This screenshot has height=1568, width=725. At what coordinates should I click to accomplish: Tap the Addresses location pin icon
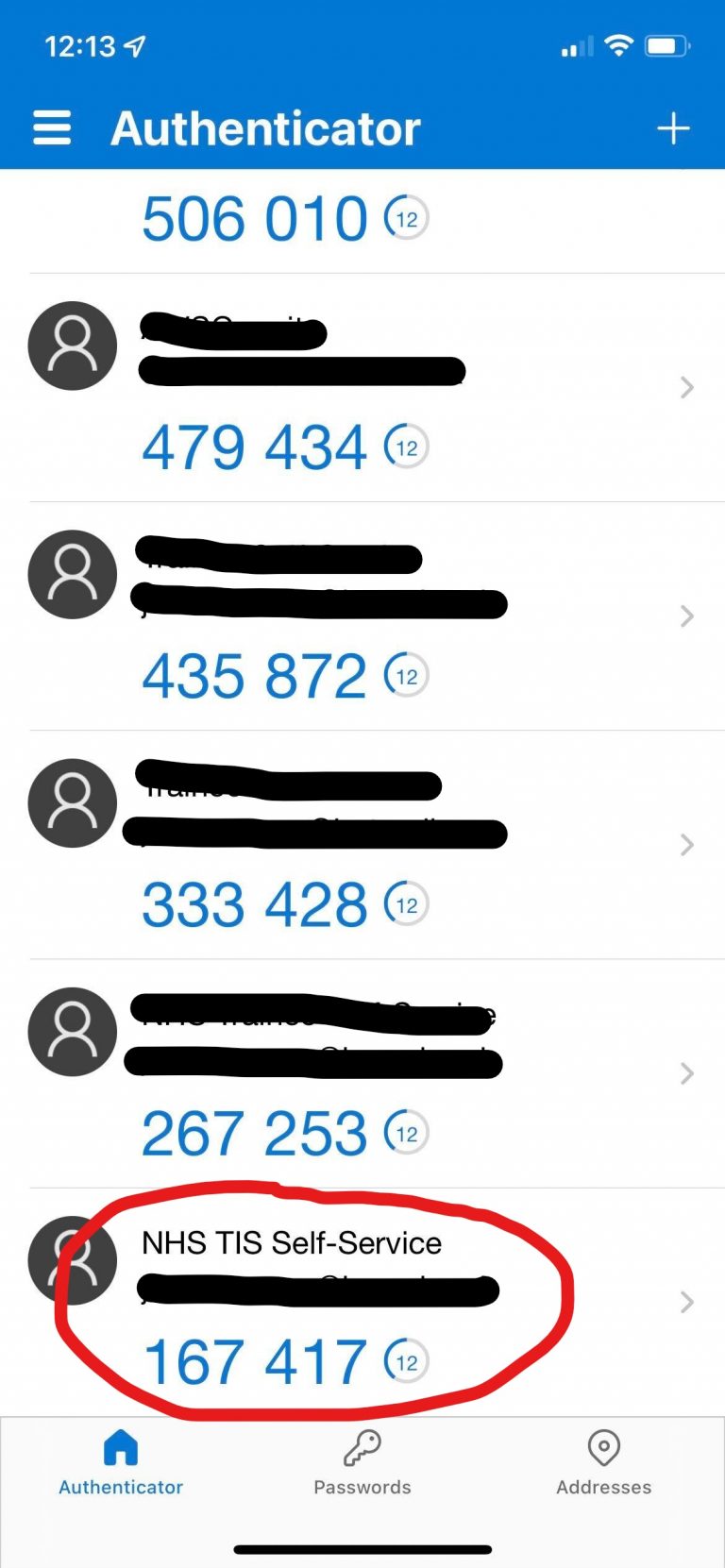(x=603, y=1447)
